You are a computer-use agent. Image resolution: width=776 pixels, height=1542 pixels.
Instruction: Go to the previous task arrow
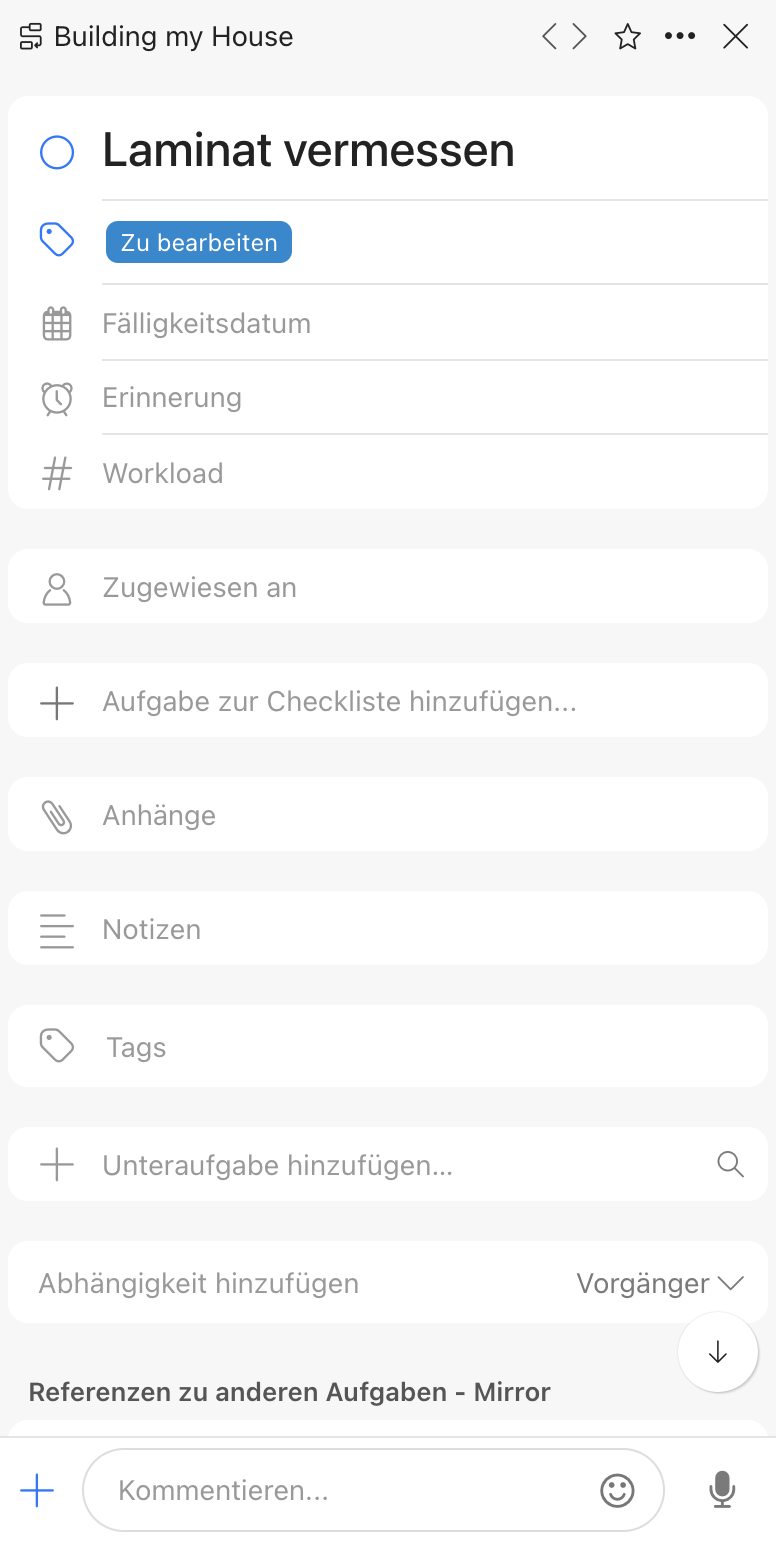(549, 37)
